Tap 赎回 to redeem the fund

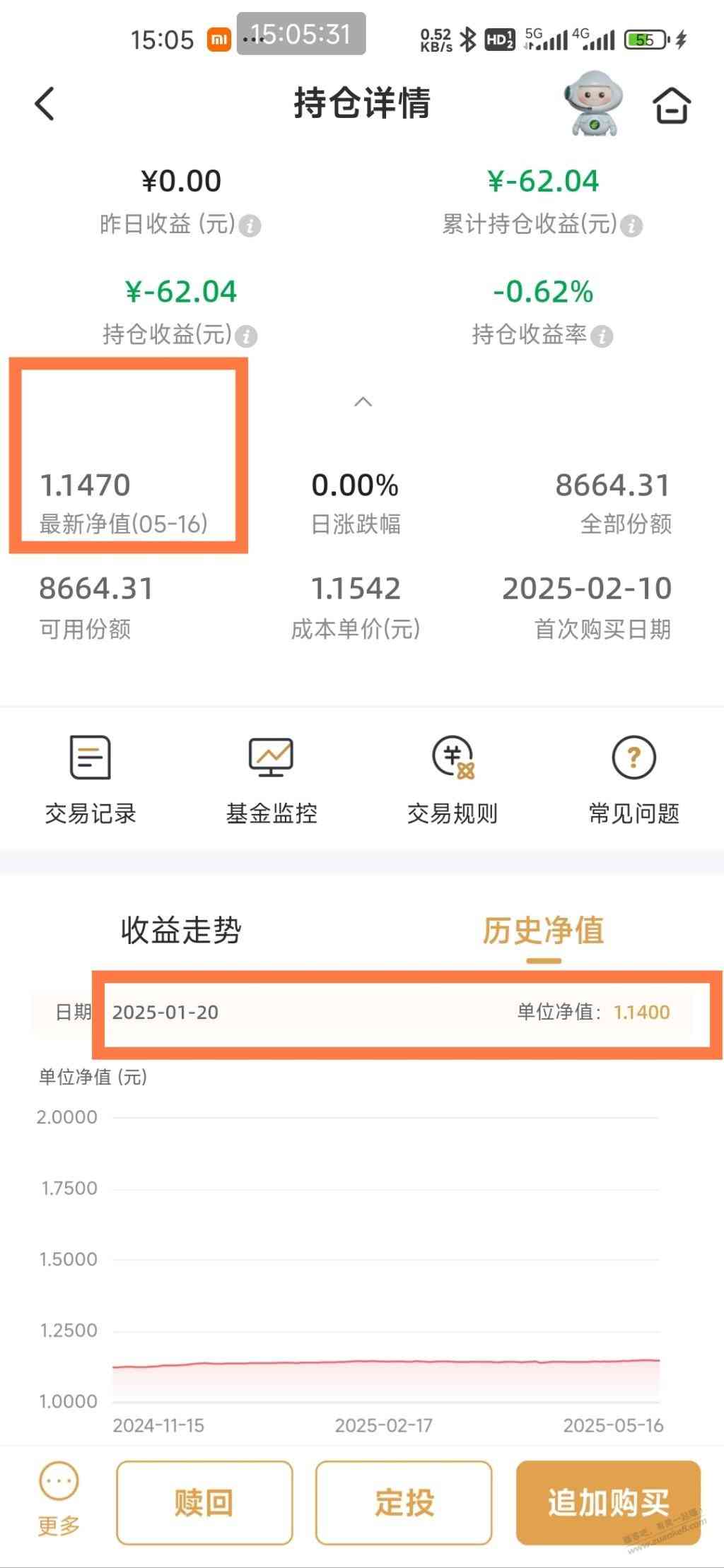coord(204,1502)
